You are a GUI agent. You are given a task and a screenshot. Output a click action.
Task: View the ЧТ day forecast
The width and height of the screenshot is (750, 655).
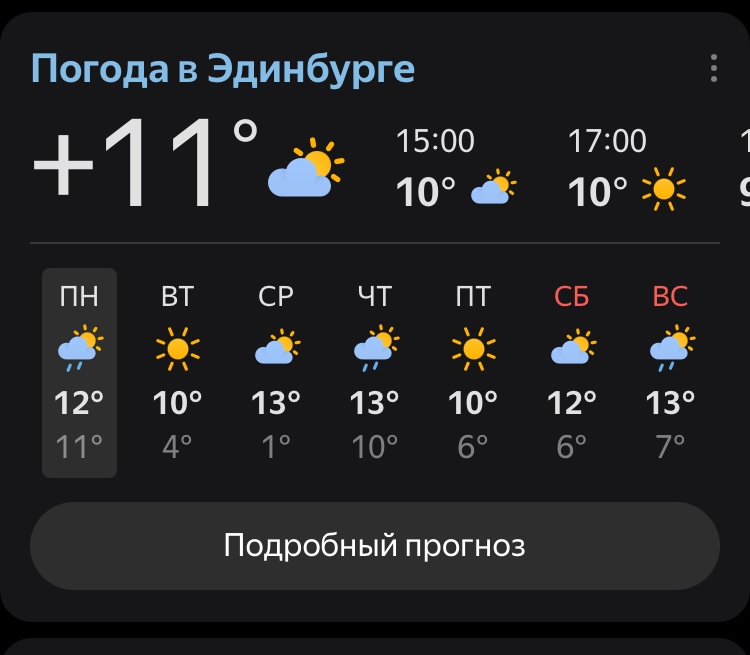point(374,372)
